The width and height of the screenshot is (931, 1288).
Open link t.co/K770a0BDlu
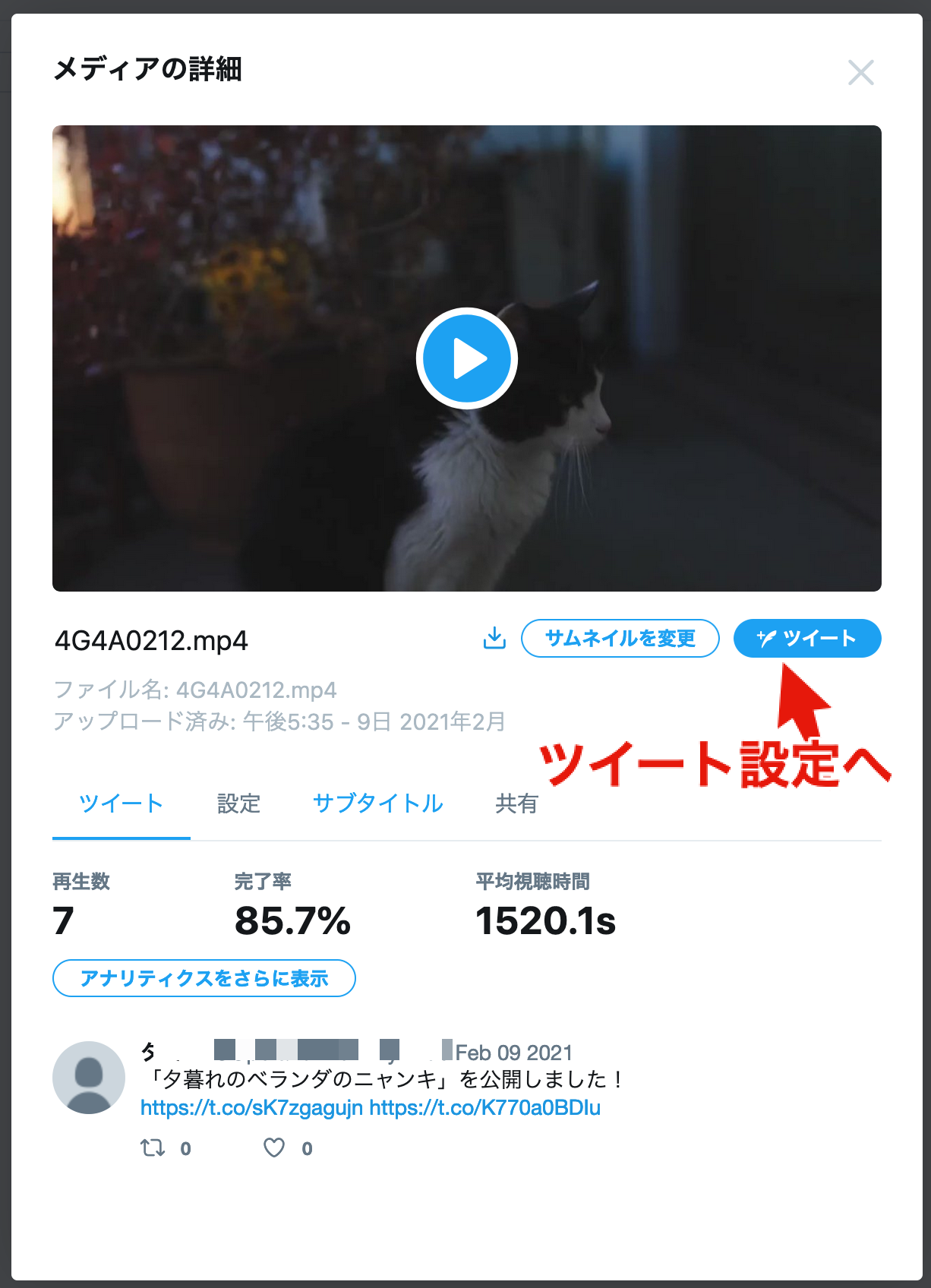(x=484, y=1108)
